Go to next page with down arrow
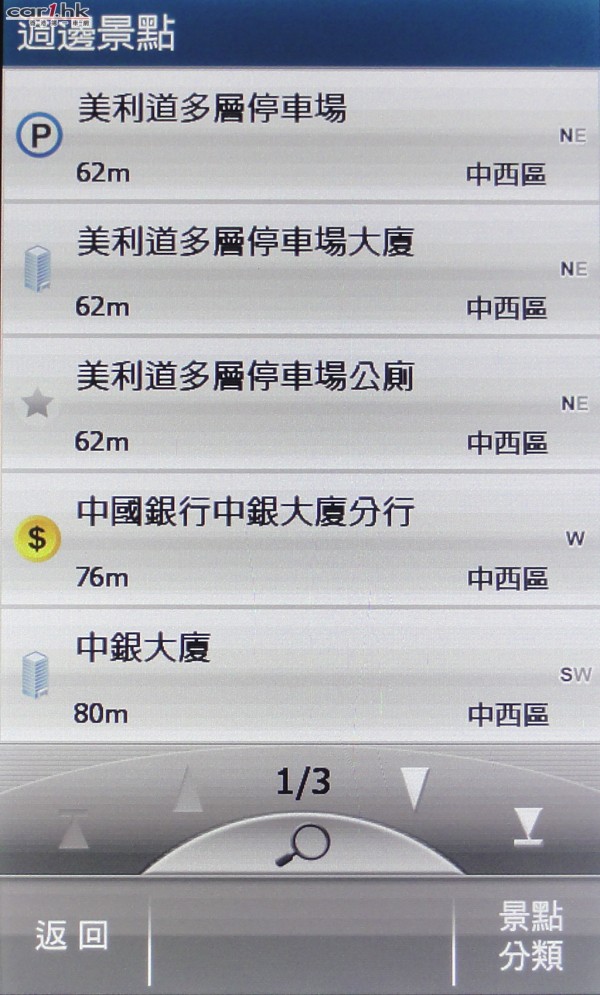Screen dimensions: 600x995 414,790
